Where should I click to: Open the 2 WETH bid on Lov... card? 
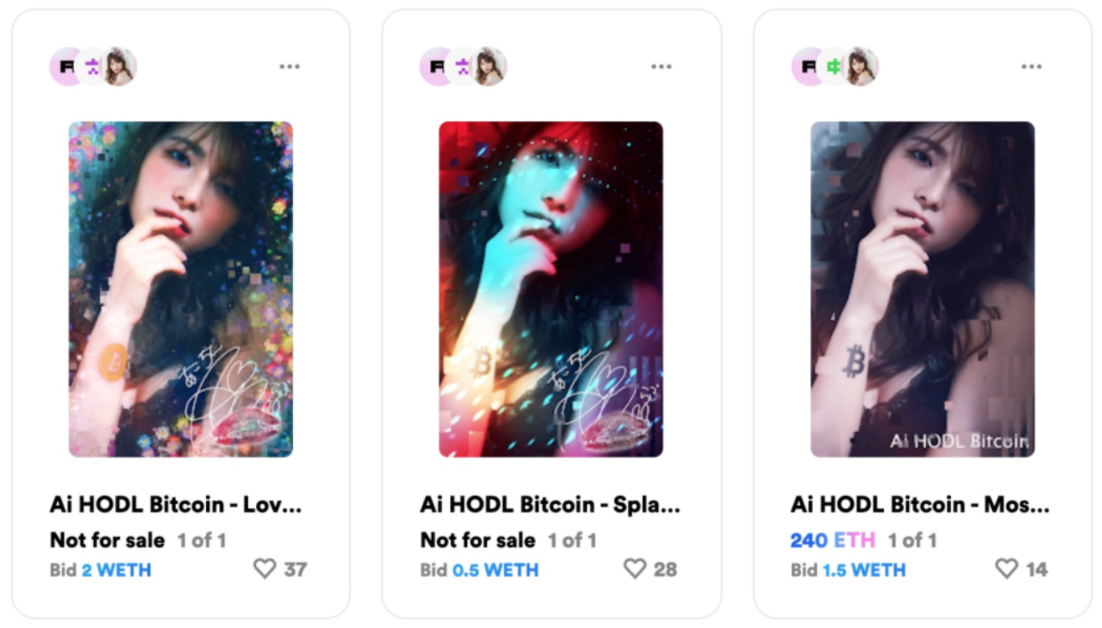(x=116, y=570)
